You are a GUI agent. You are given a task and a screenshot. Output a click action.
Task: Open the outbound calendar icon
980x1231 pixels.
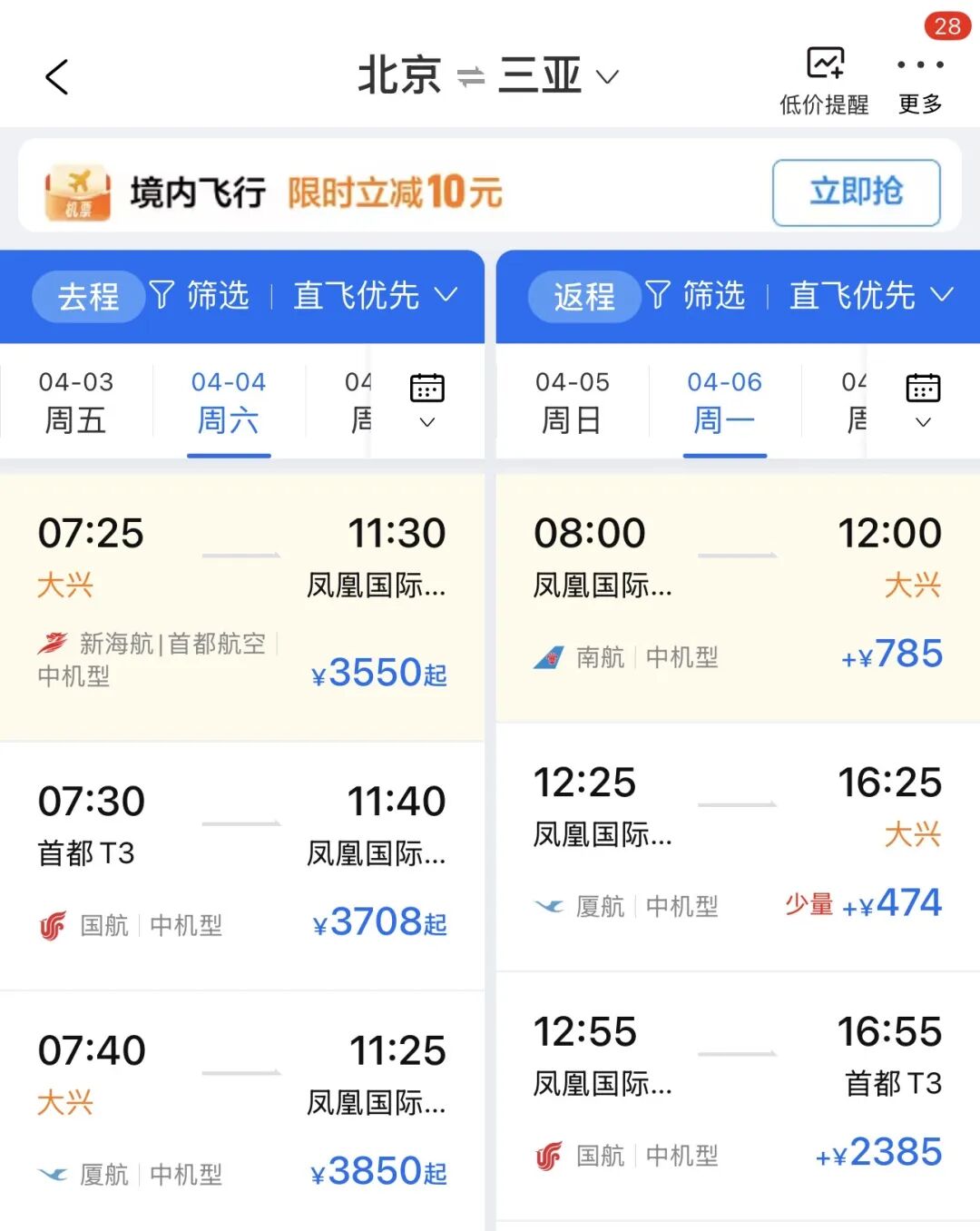tap(426, 388)
